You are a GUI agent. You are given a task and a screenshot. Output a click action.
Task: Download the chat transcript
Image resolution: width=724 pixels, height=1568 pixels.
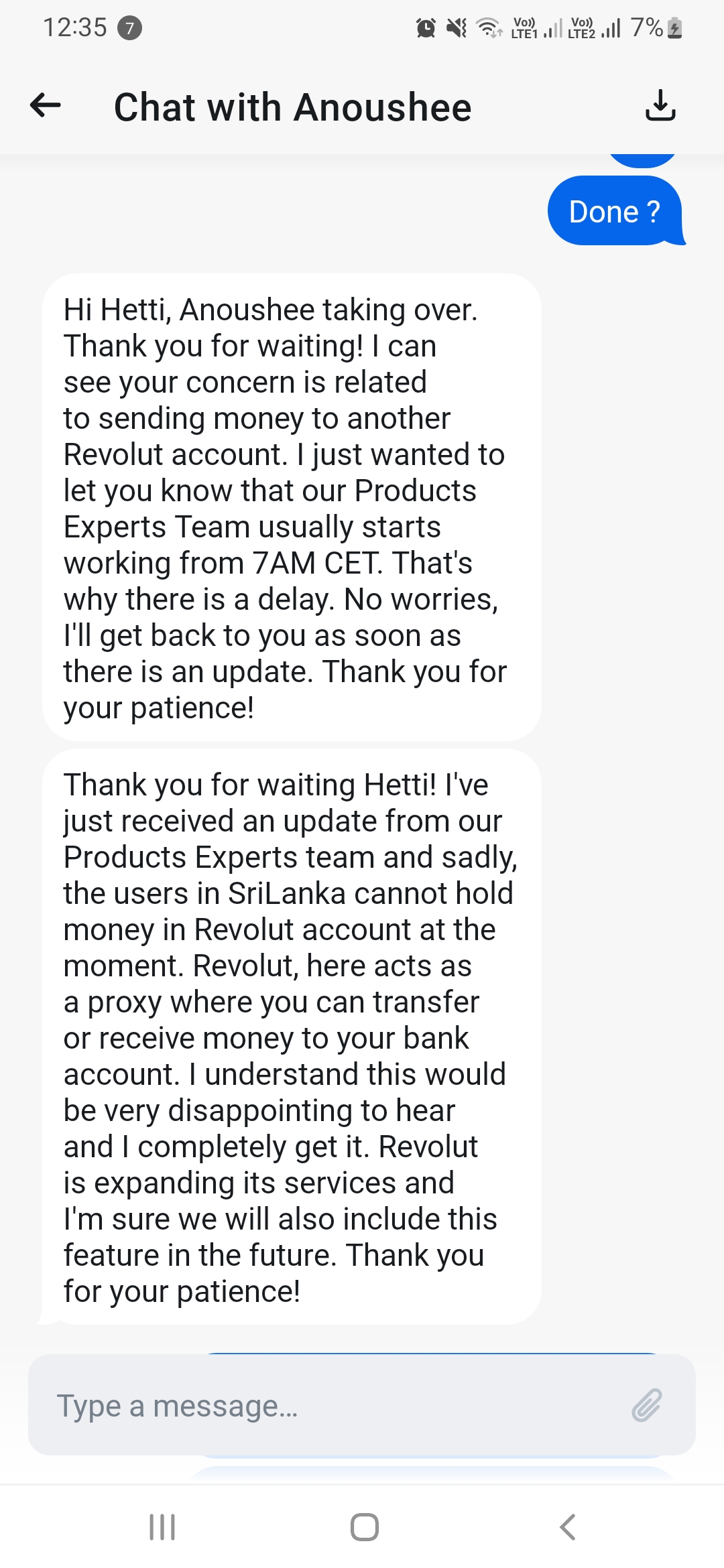[x=660, y=105]
